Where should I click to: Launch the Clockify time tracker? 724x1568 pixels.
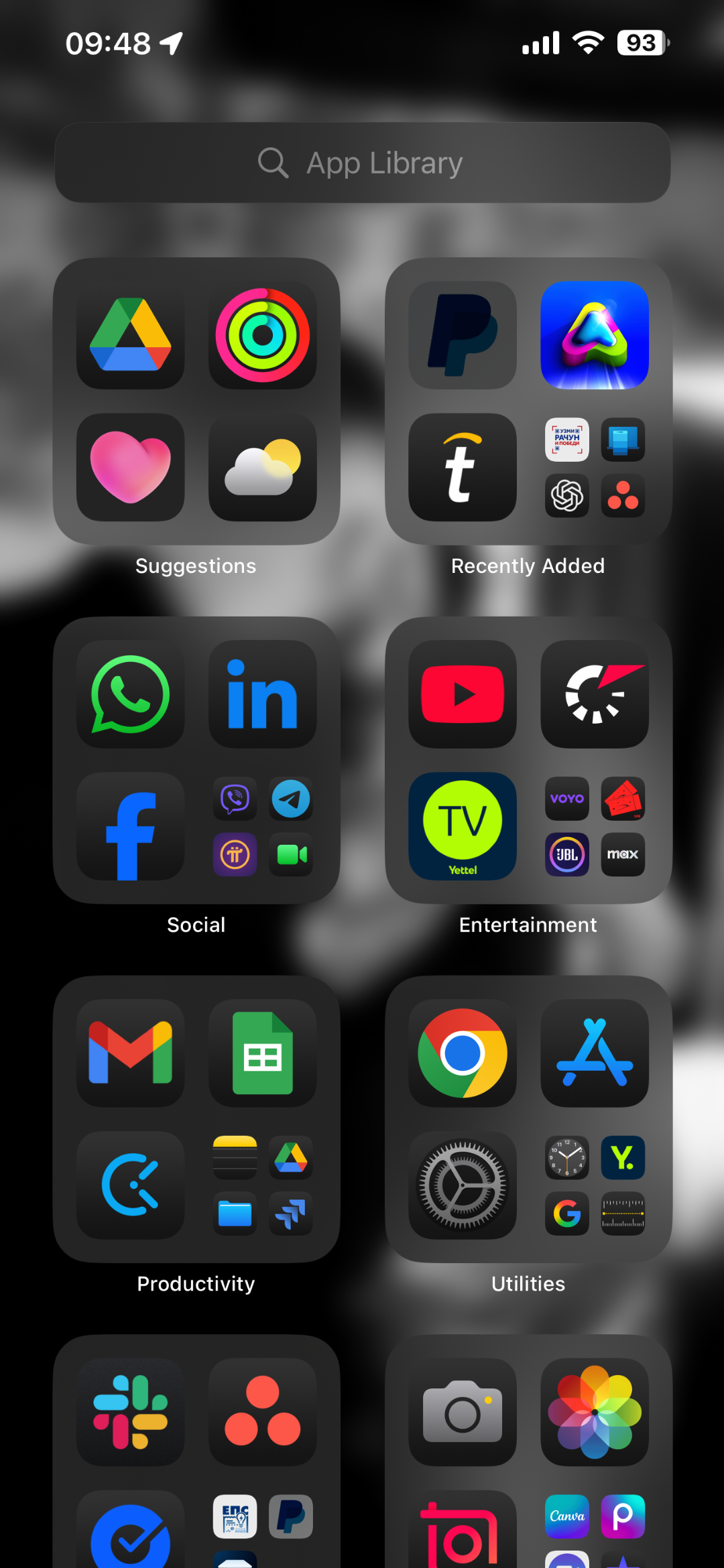tap(130, 1186)
